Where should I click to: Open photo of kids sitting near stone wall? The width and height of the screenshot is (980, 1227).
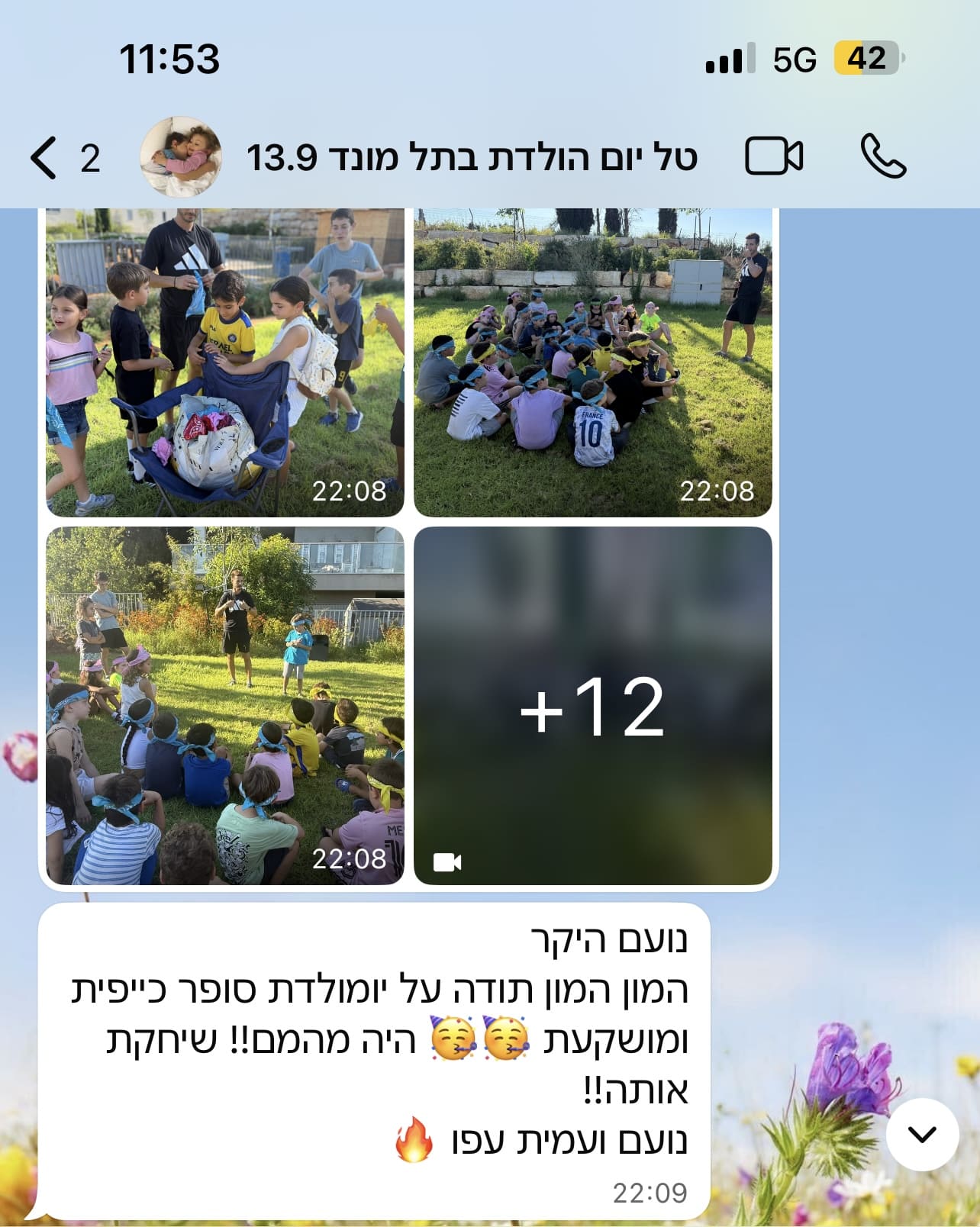pos(592,362)
